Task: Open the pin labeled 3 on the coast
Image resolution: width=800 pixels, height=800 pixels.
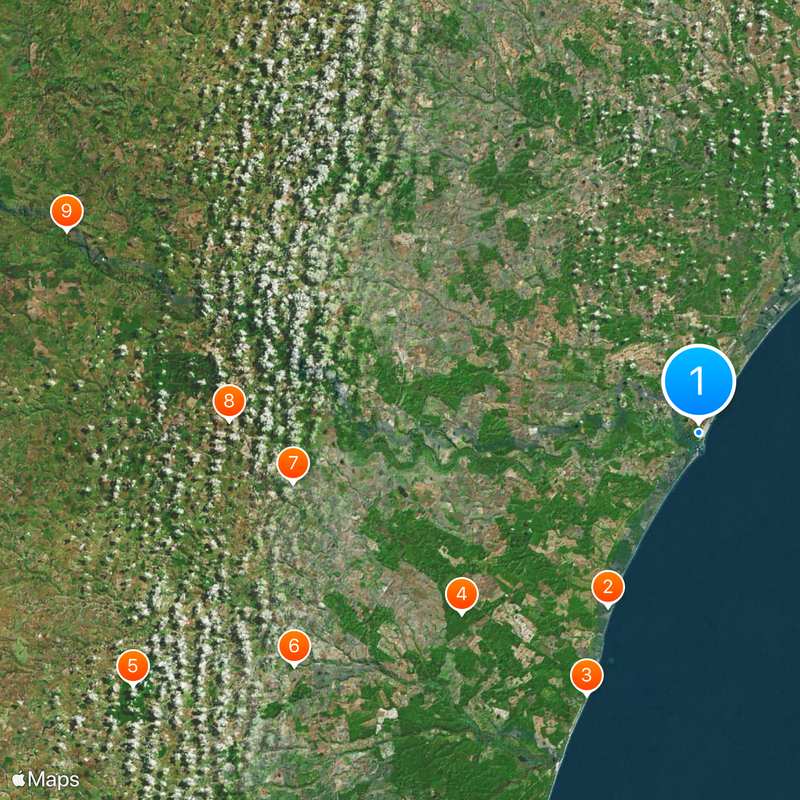Action: click(586, 675)
